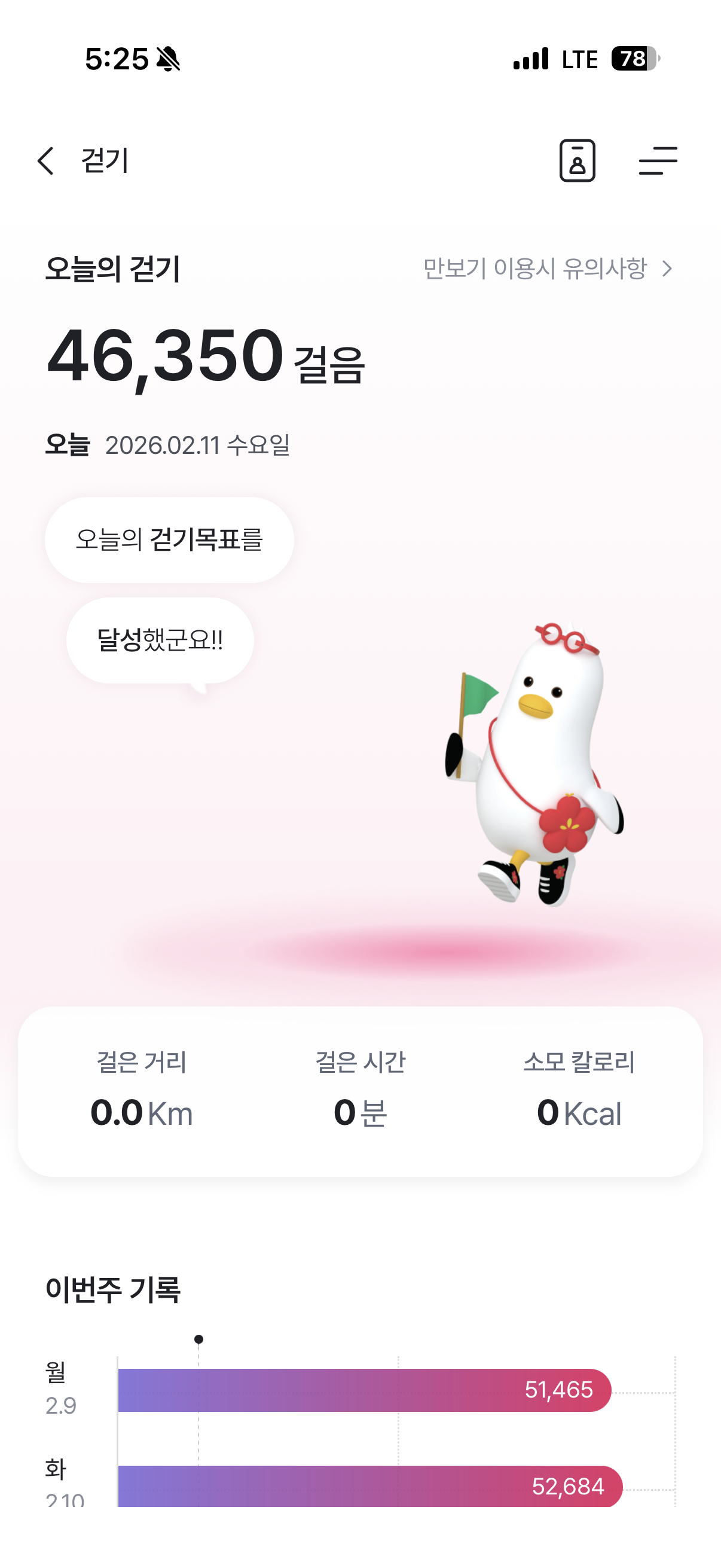
Task: Open the hamburger menu
Action: [x=658, y=161]
